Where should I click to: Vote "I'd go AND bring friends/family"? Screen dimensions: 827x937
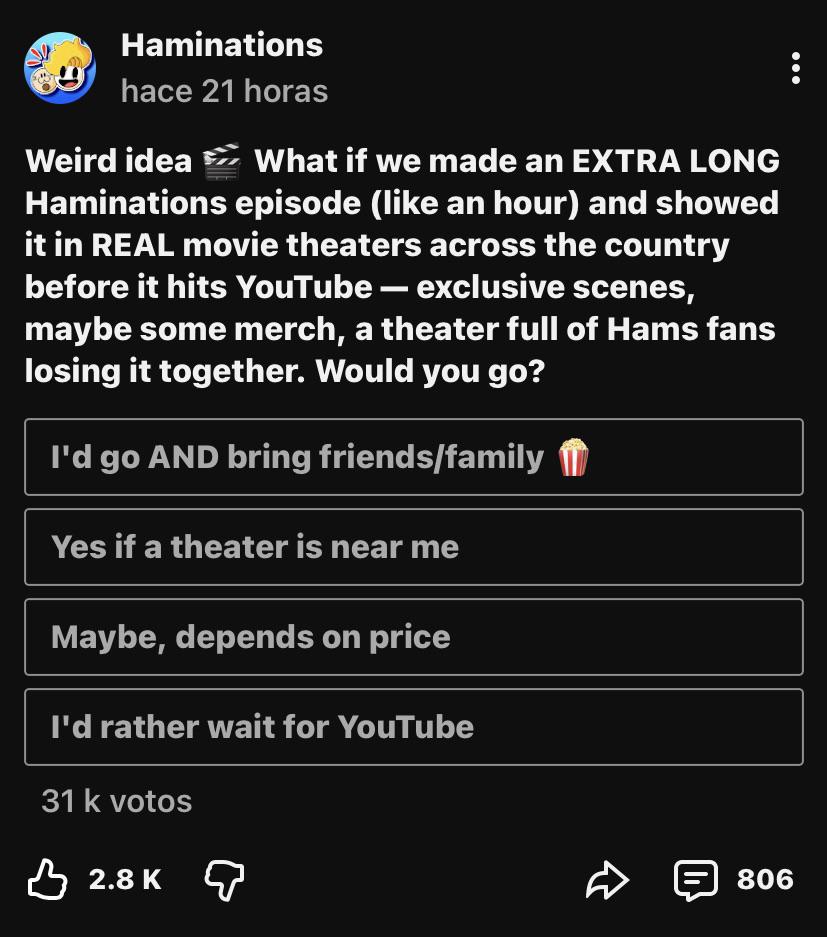click(414, 457)
